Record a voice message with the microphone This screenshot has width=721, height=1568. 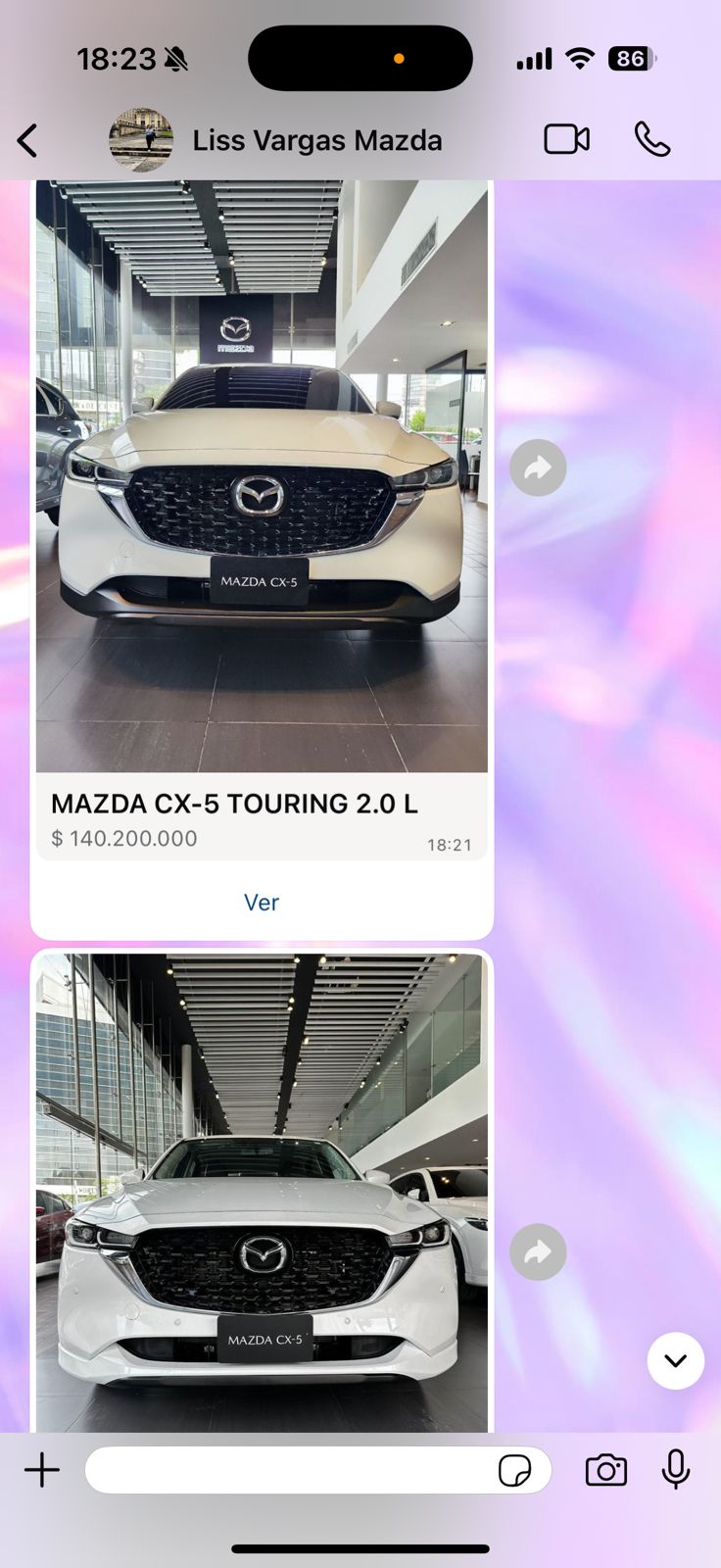click(x=676, y=1470)
